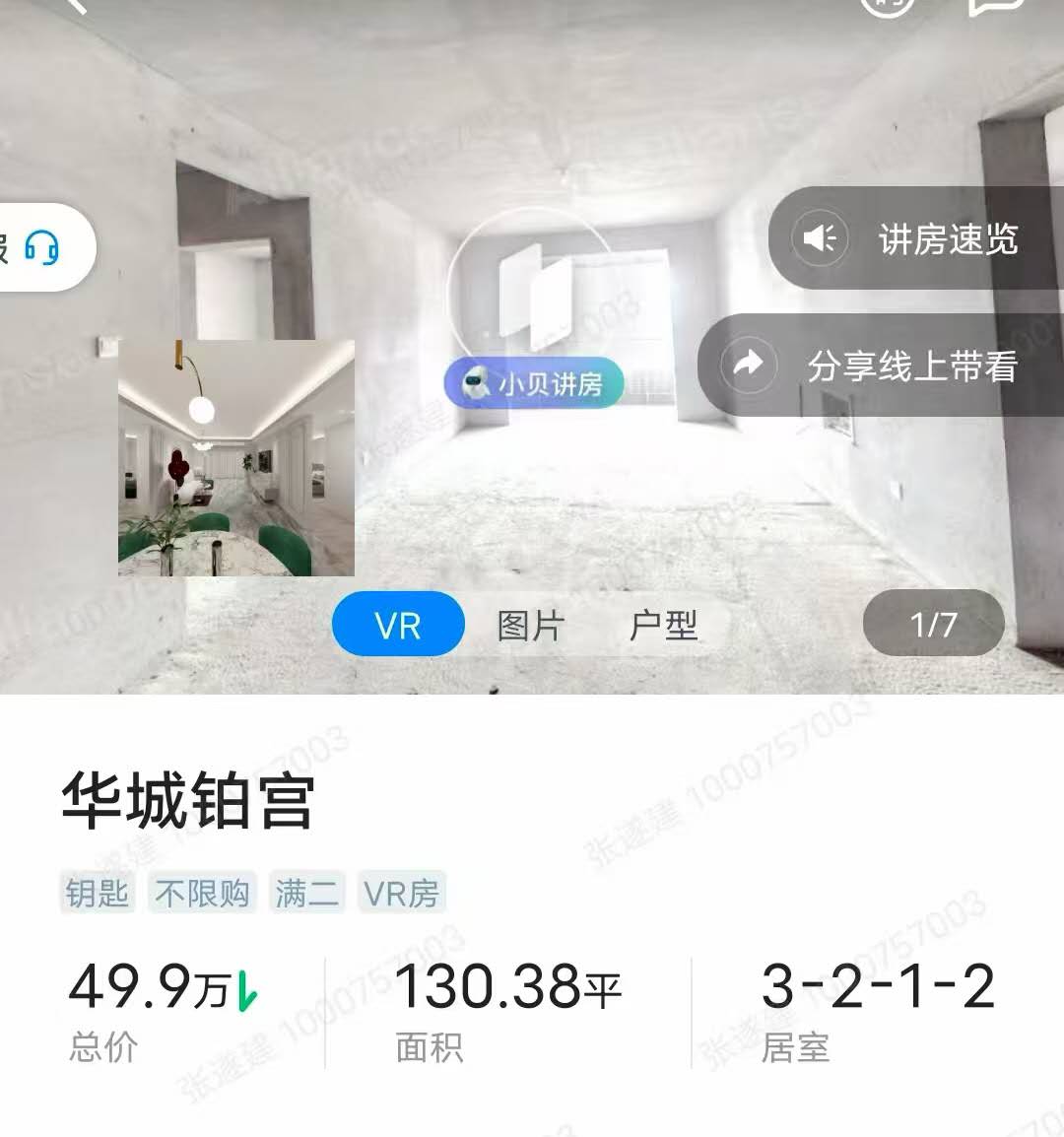Select the VR tab
1064x1137 pixels.
point(398,625)
